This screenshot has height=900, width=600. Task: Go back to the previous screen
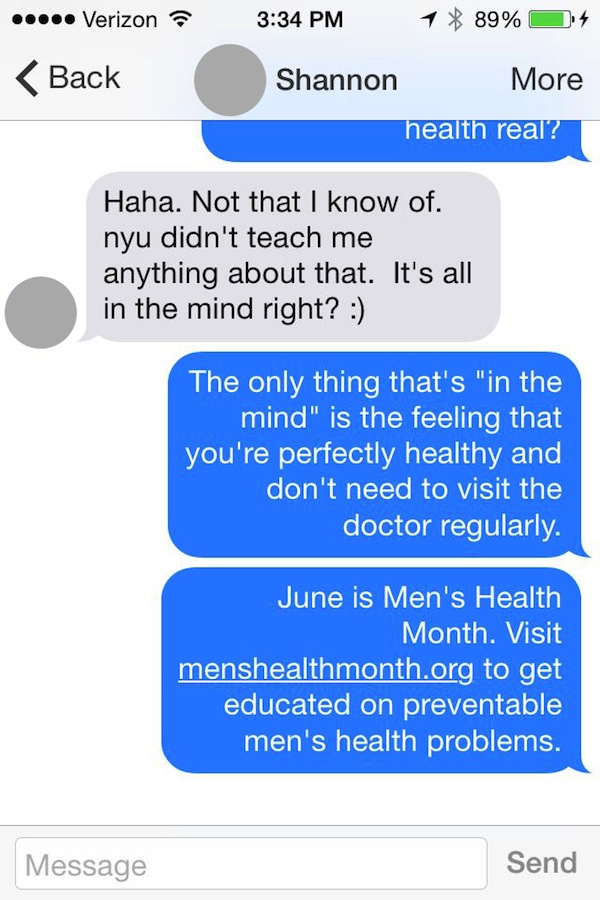(67, 78)
